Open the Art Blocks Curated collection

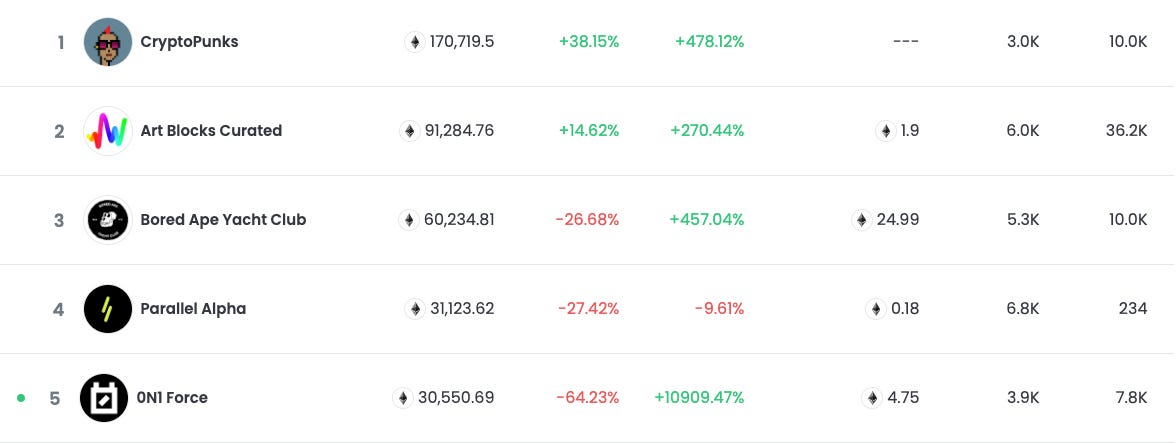211,131
